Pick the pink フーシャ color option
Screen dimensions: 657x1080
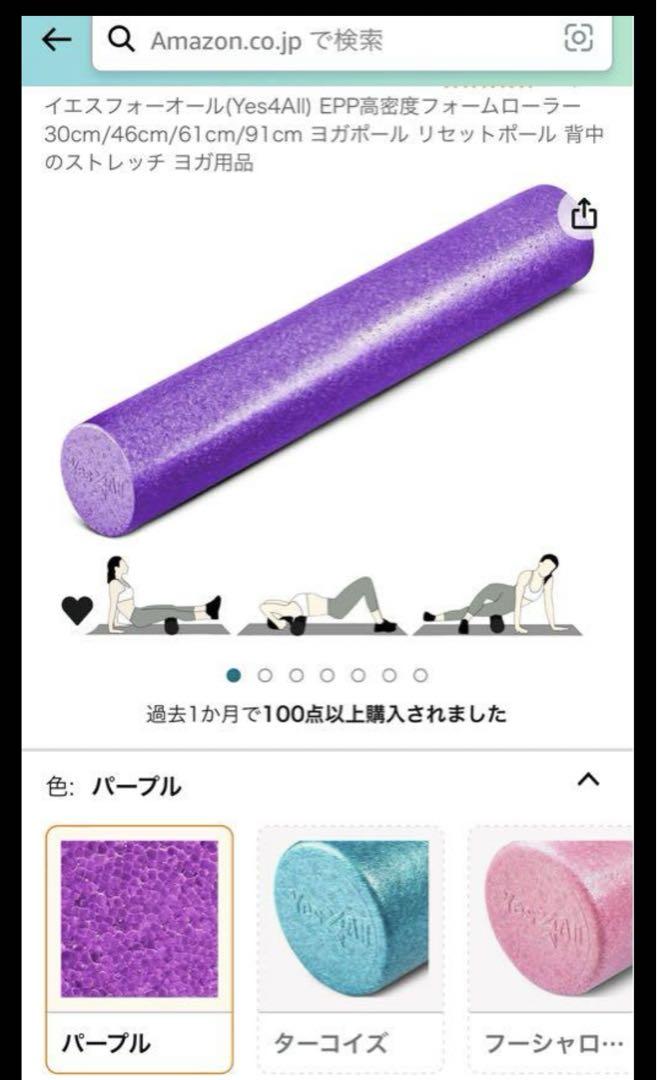coord(551,948)
